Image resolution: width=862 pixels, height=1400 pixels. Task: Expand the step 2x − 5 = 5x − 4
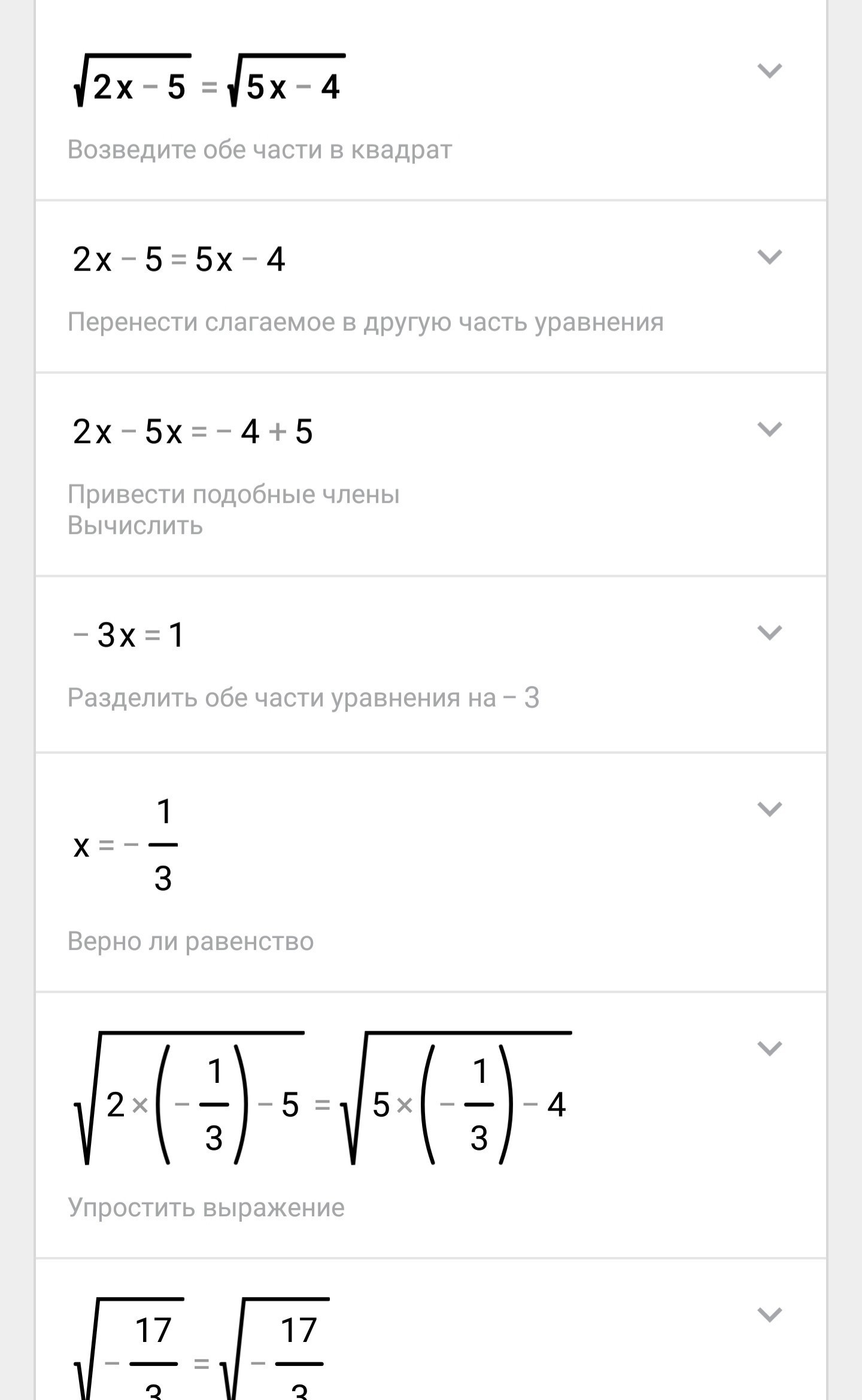pyautogui.click(x=769, y=257)
